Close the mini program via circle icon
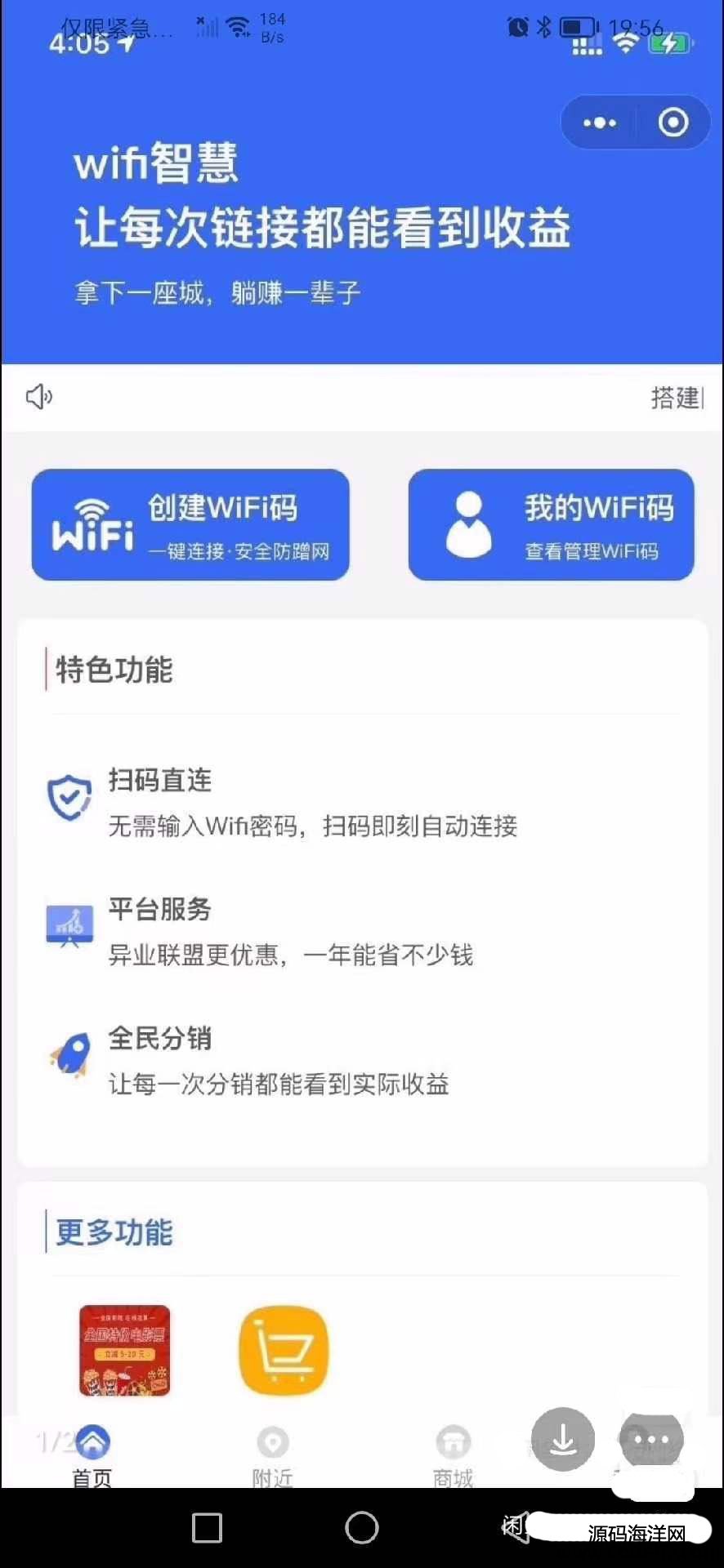724x1568 pixels. [x=673, y=123]
